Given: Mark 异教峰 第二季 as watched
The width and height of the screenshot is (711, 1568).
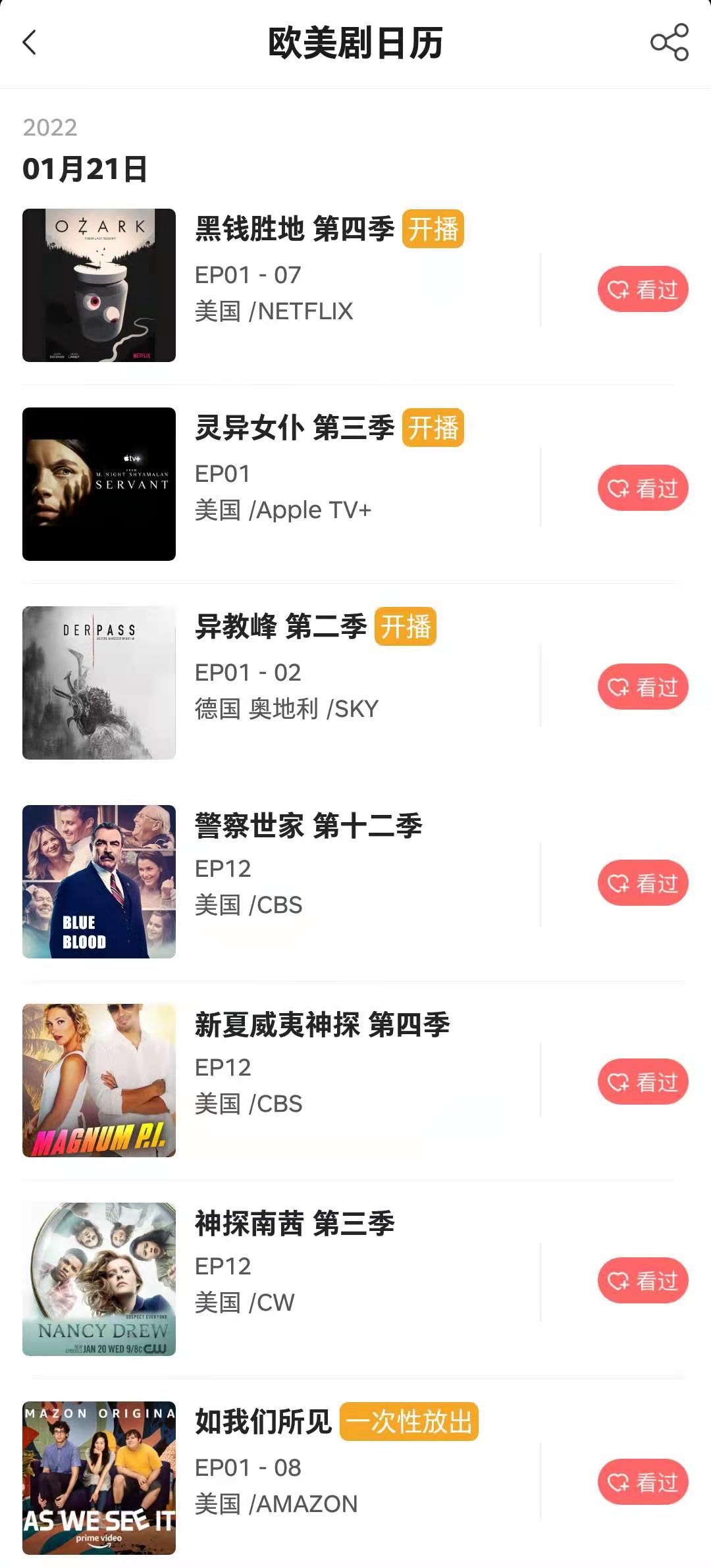Looking at the screenshot, I should pyautogui.click(x=643, y=687).
